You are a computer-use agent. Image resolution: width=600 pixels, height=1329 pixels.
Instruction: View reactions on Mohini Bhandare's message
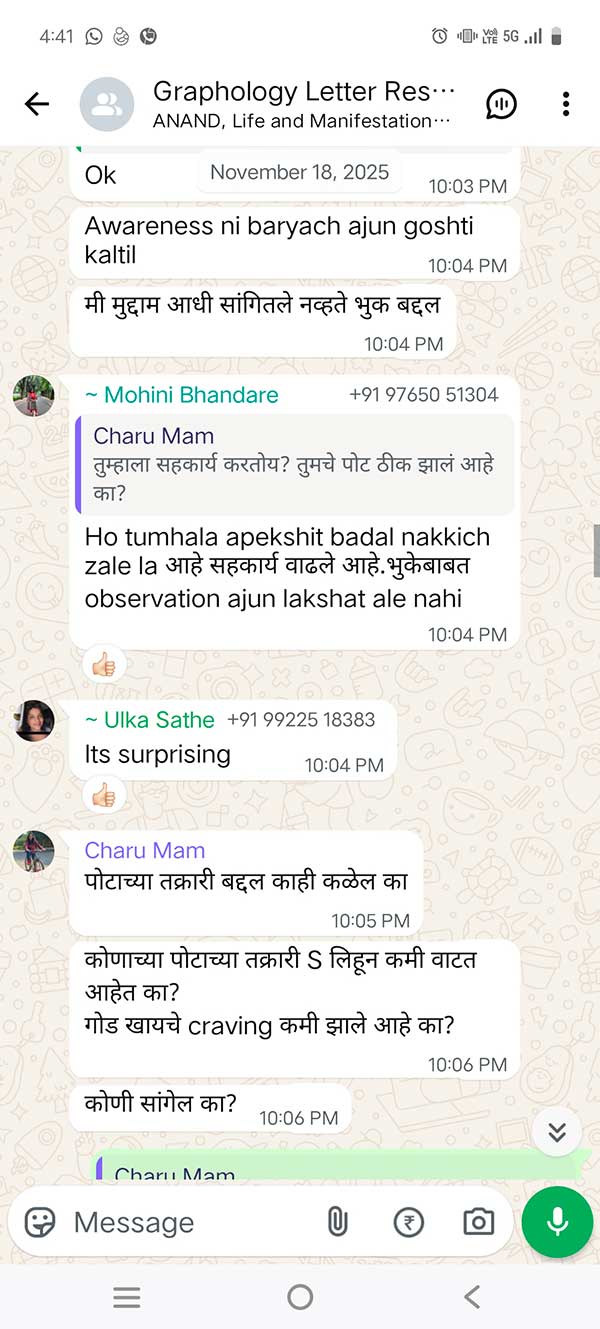point(103,664)
